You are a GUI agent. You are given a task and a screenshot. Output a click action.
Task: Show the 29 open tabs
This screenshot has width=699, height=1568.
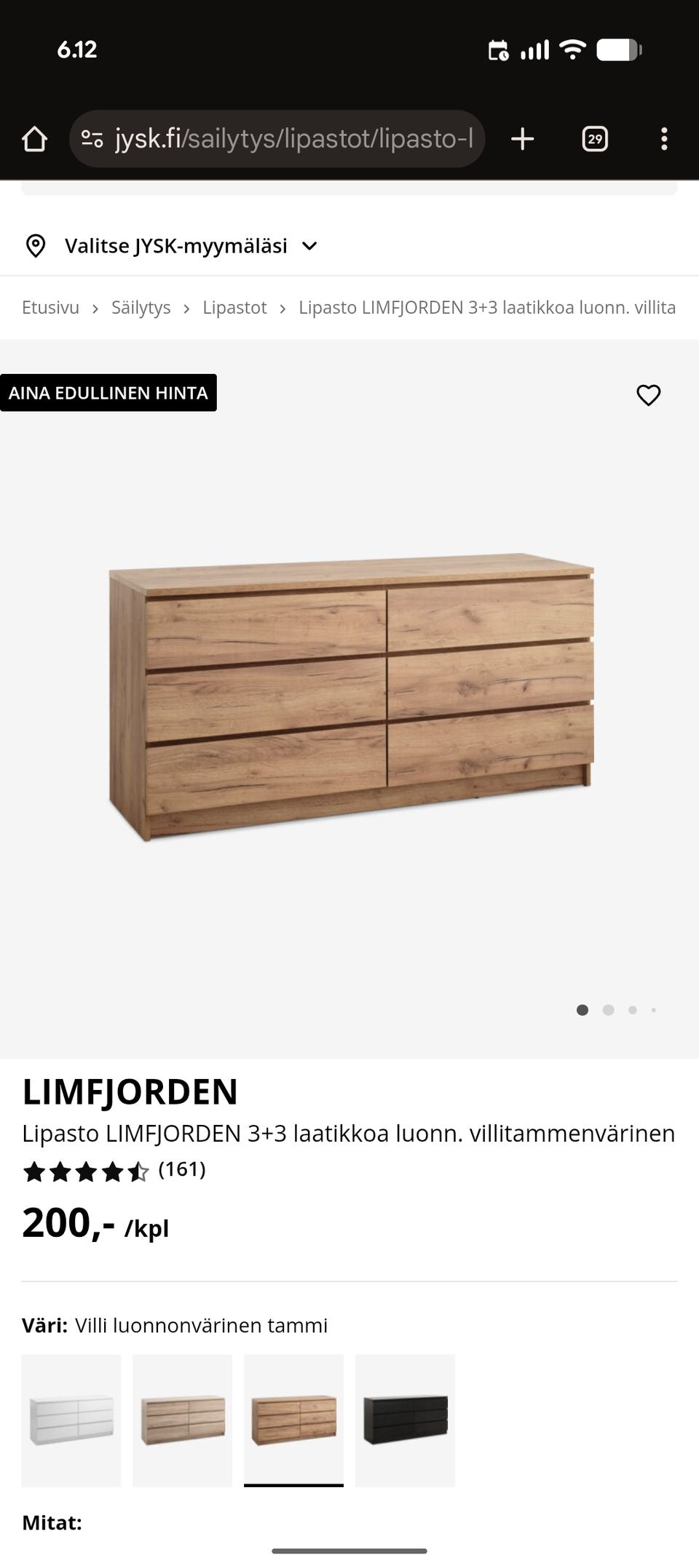pos(595,138)
